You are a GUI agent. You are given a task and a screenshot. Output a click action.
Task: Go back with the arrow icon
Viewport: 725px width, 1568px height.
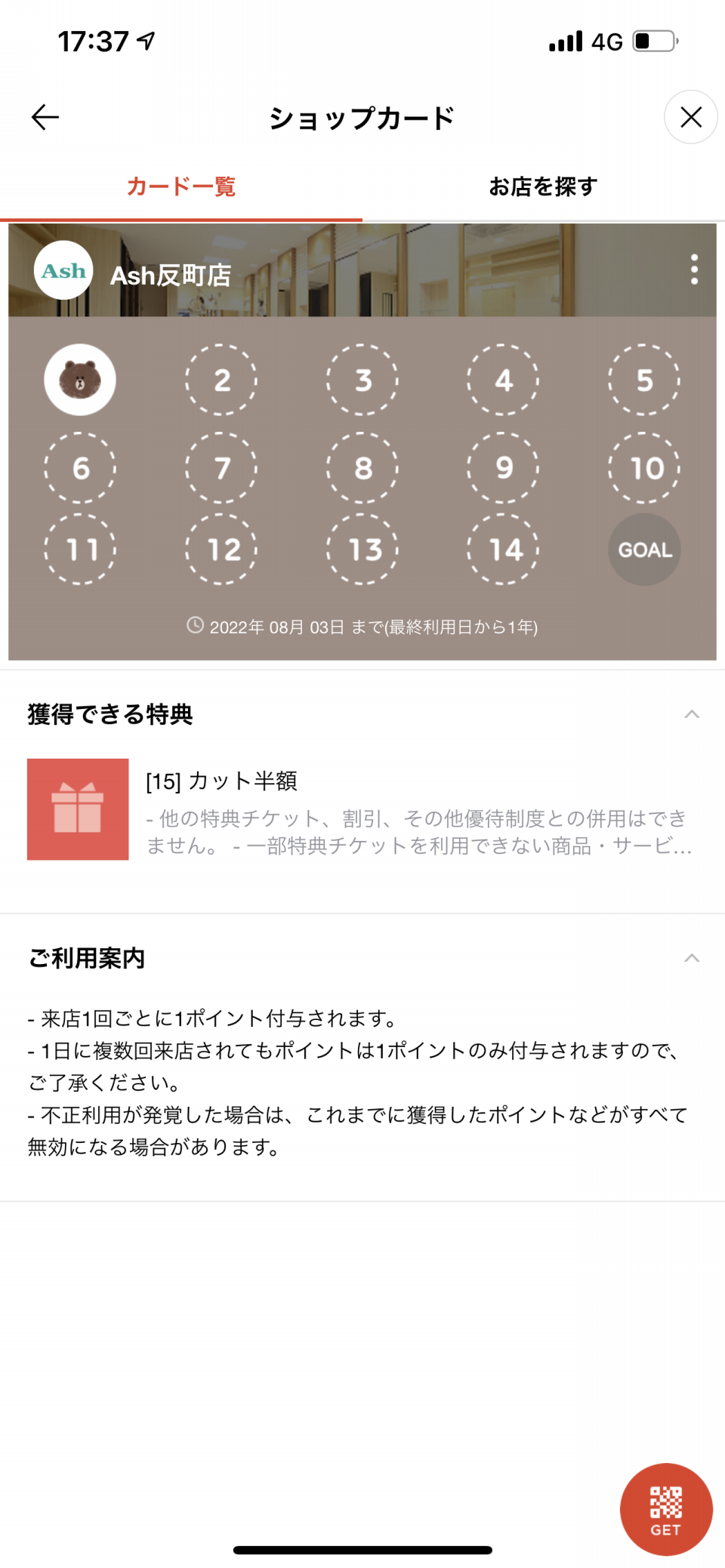(x=45, y=117)
